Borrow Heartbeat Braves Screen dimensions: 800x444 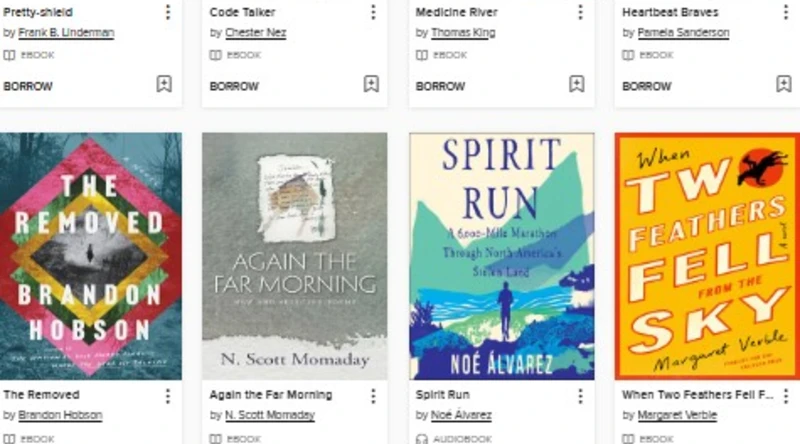click(646, 86)
